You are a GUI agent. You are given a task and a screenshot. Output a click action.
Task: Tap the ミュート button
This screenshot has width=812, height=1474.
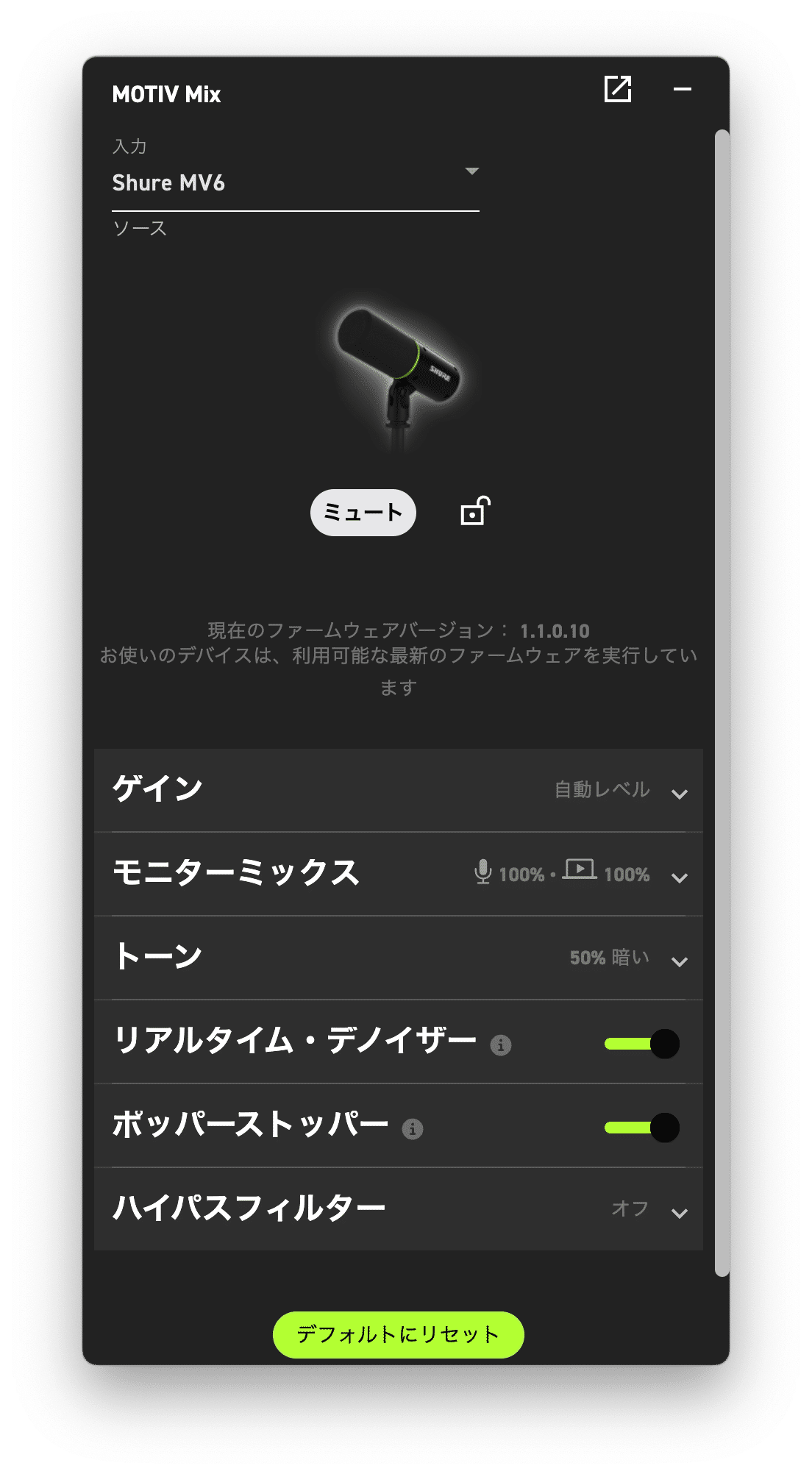coord(363,513)
